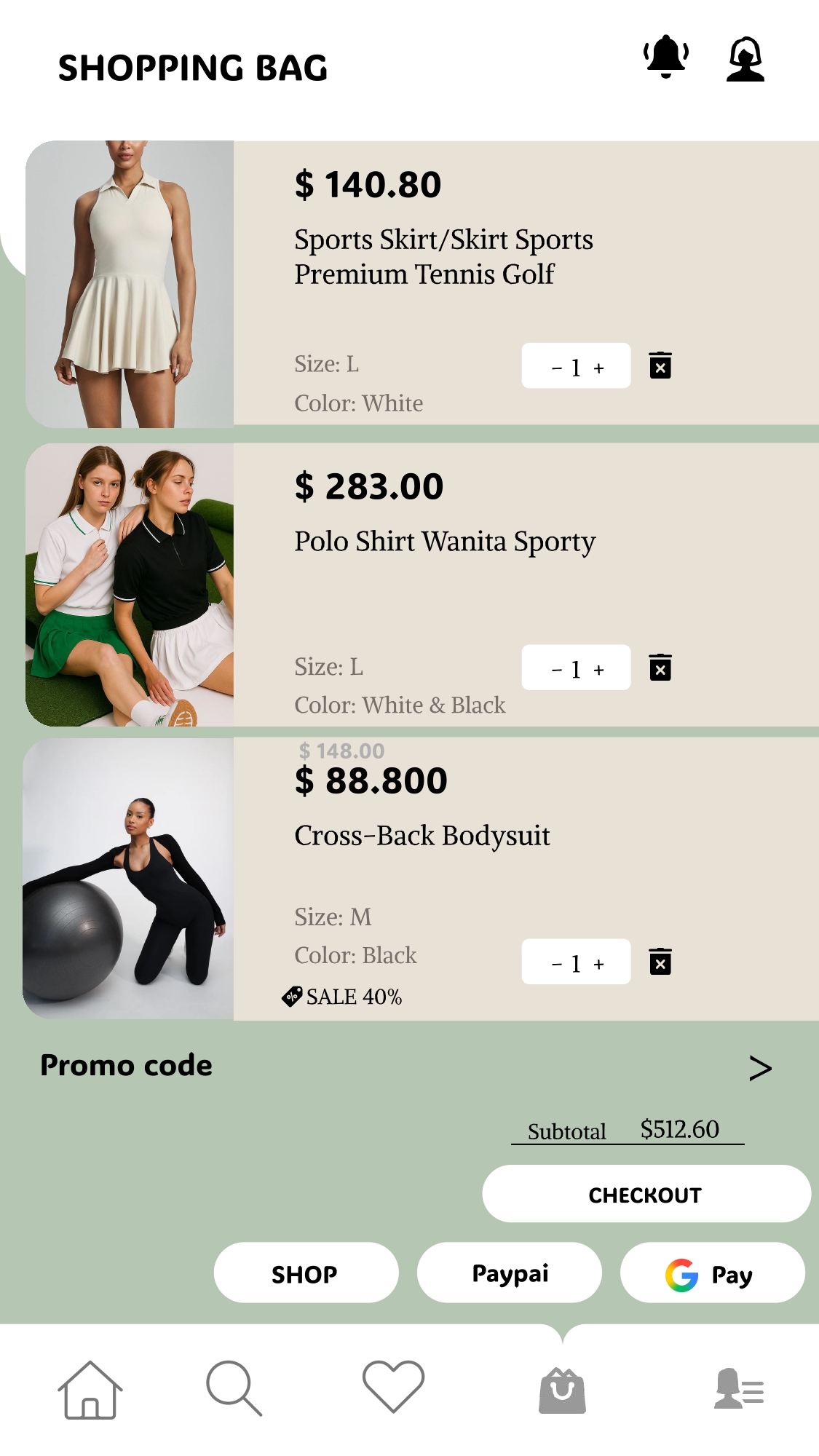Pay with Google Pay
819x1456 pixels.
[x=712, y=1273]
